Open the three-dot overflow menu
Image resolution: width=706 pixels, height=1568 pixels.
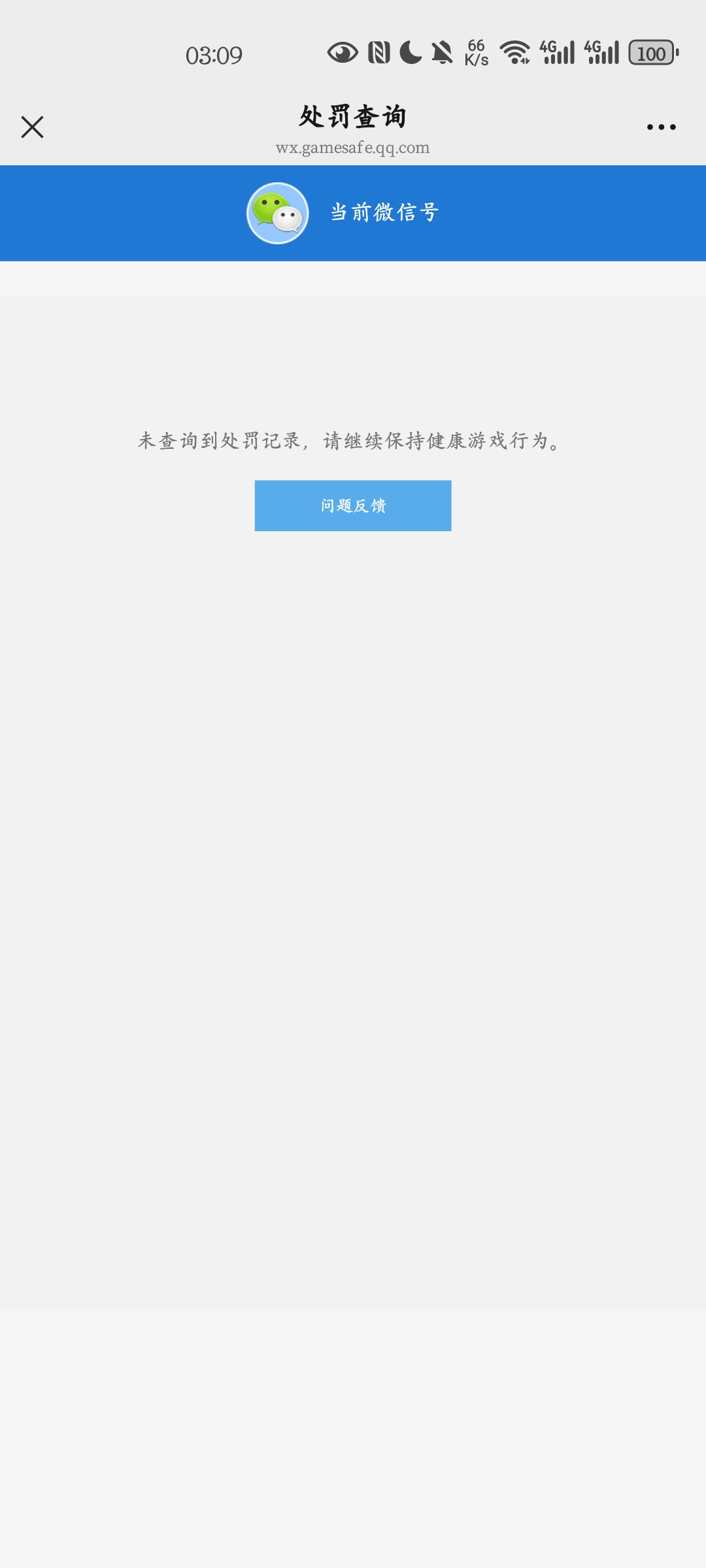click(661, 127)
